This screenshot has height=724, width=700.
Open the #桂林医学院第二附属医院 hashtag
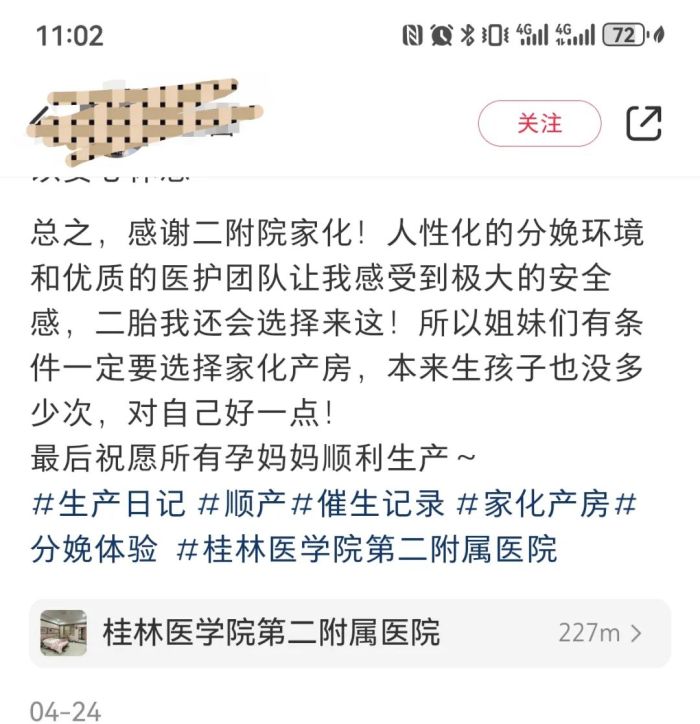pyautogui.click(x=366, y=549)
